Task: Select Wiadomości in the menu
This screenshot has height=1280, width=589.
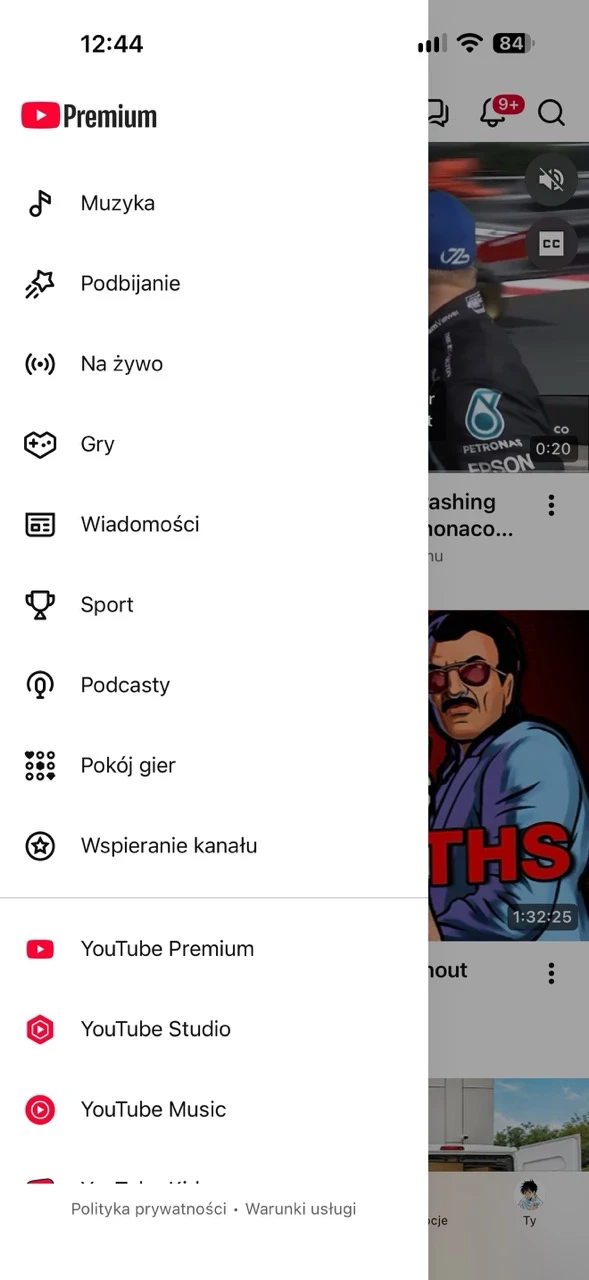Action: [214, 524]
